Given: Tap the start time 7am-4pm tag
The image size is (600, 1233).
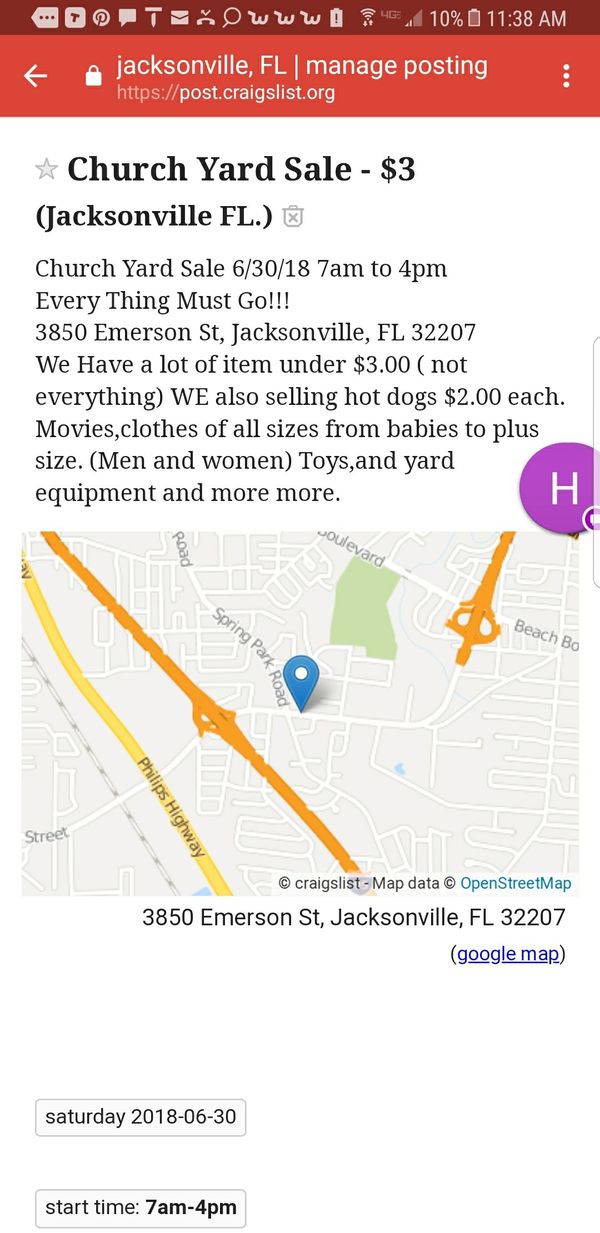Looking at the screenshot, I should (141, 1208).
